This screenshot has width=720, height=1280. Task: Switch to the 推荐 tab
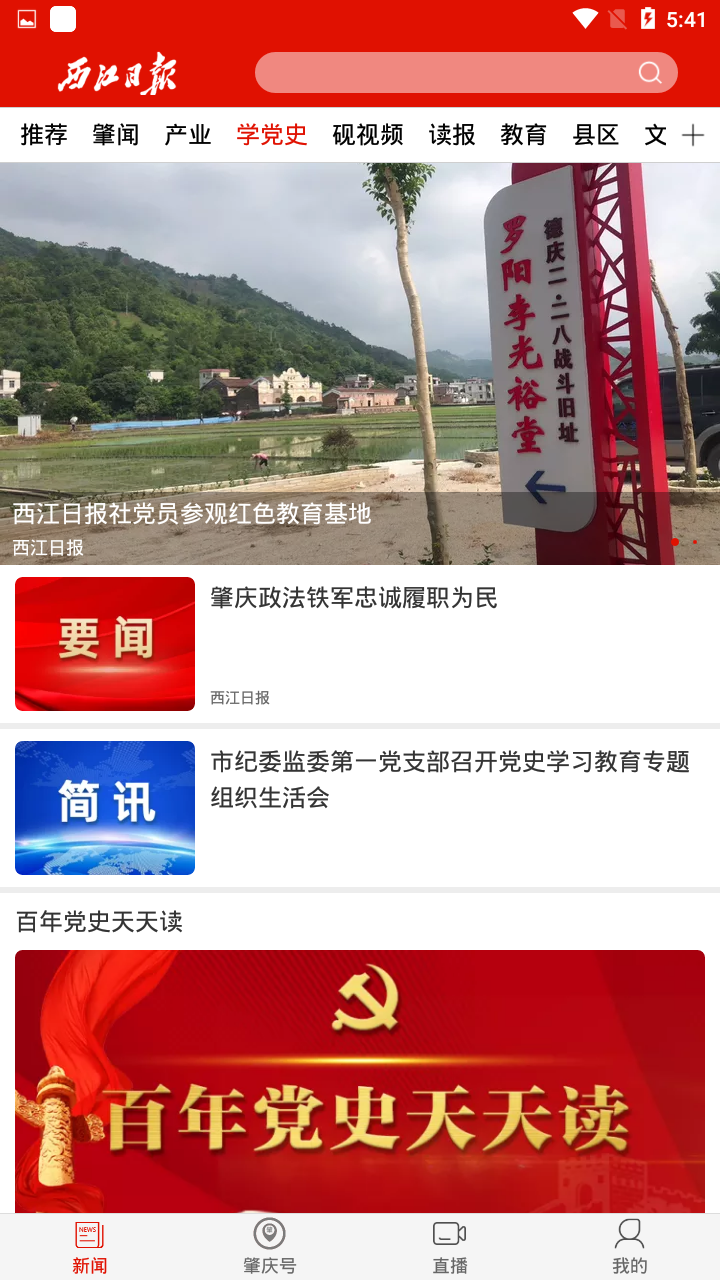[44, 135]
